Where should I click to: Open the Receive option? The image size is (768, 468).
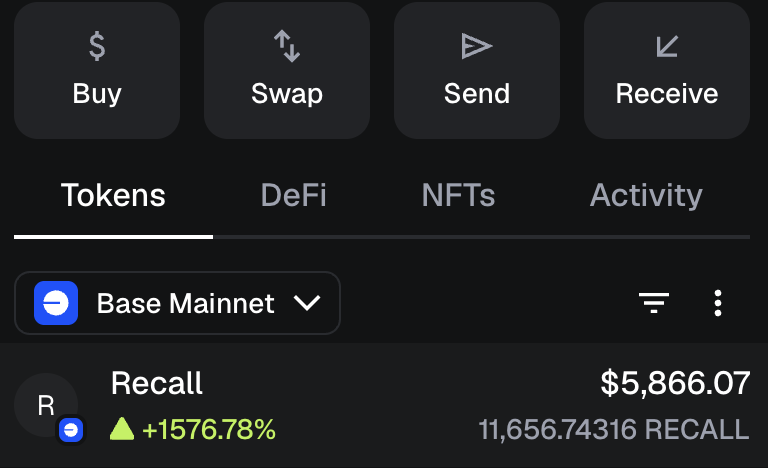point(667,71)
